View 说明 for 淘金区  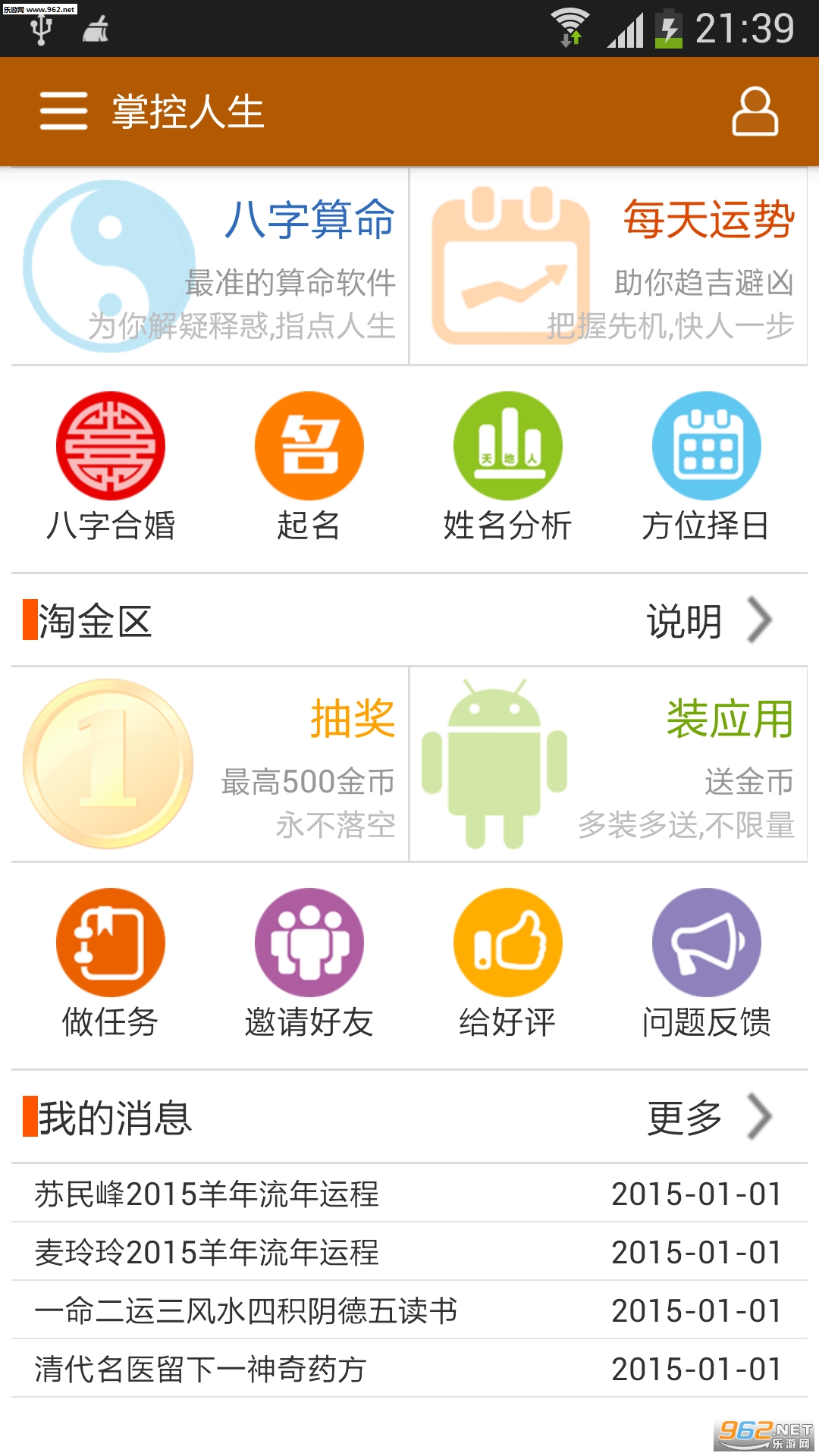tap(709, 621)
